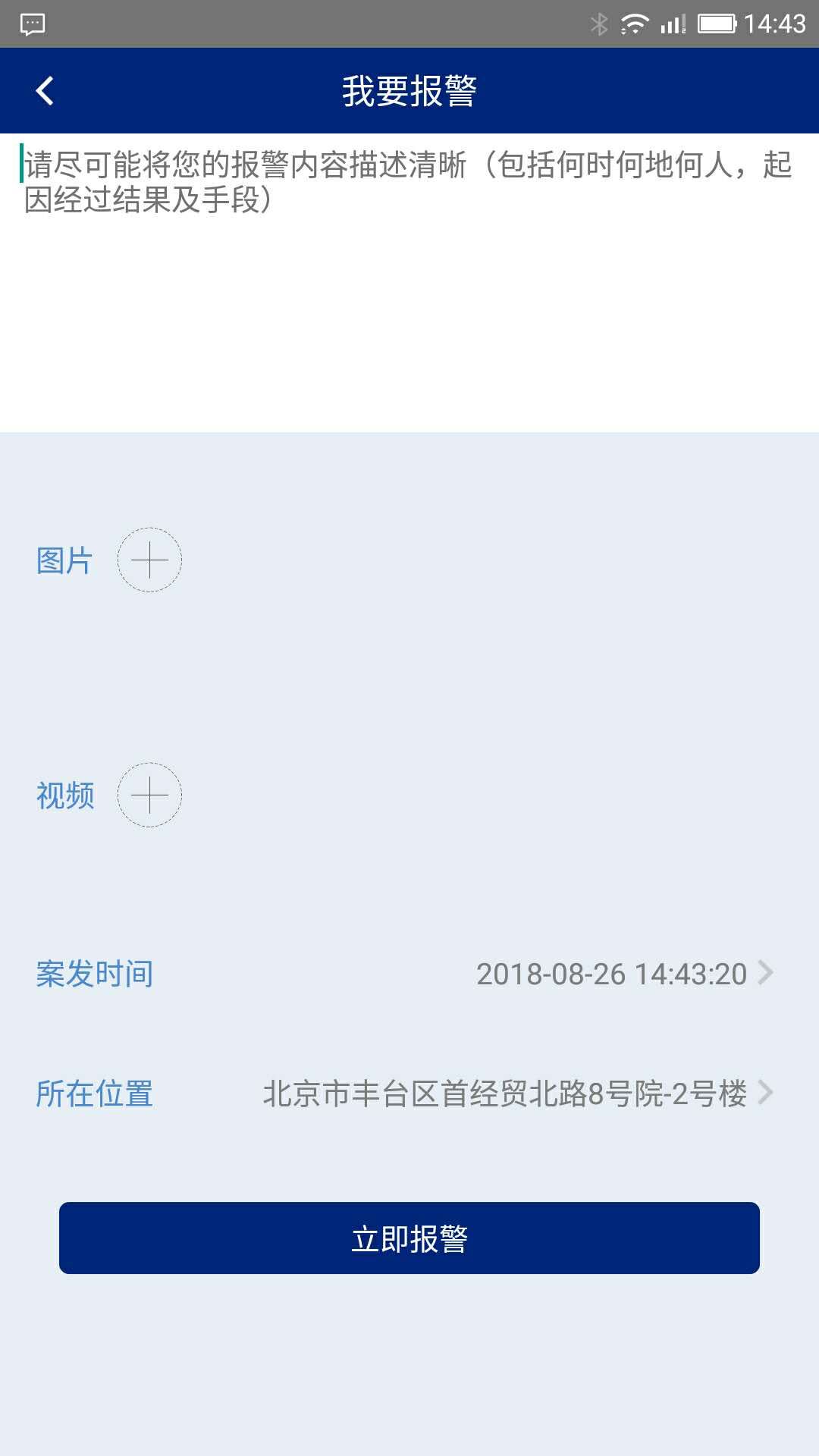Open the location selector row
Viewport: 819px width, 1456px height.
coord(409,1093)
